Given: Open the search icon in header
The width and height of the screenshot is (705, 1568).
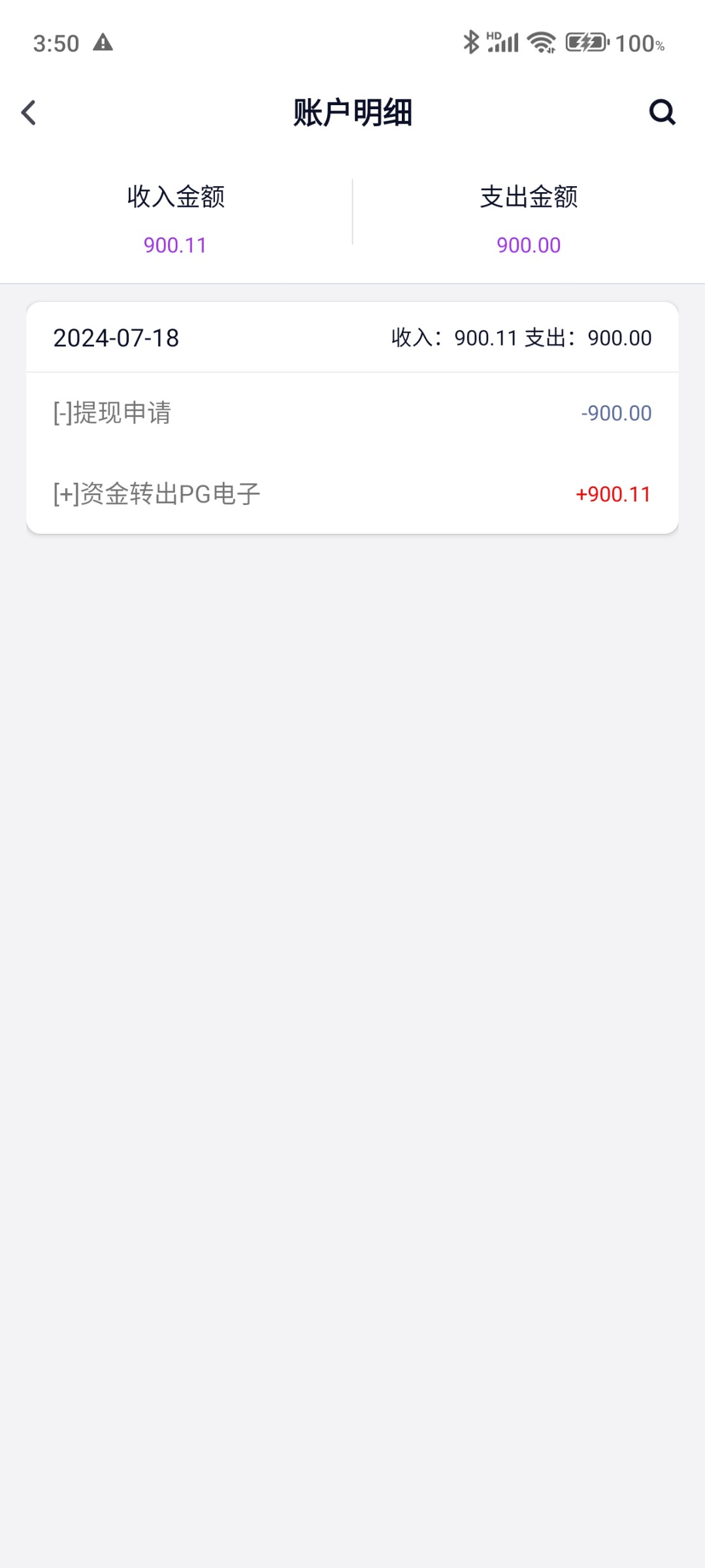Looking at the screenshot, I should (662, 112).
